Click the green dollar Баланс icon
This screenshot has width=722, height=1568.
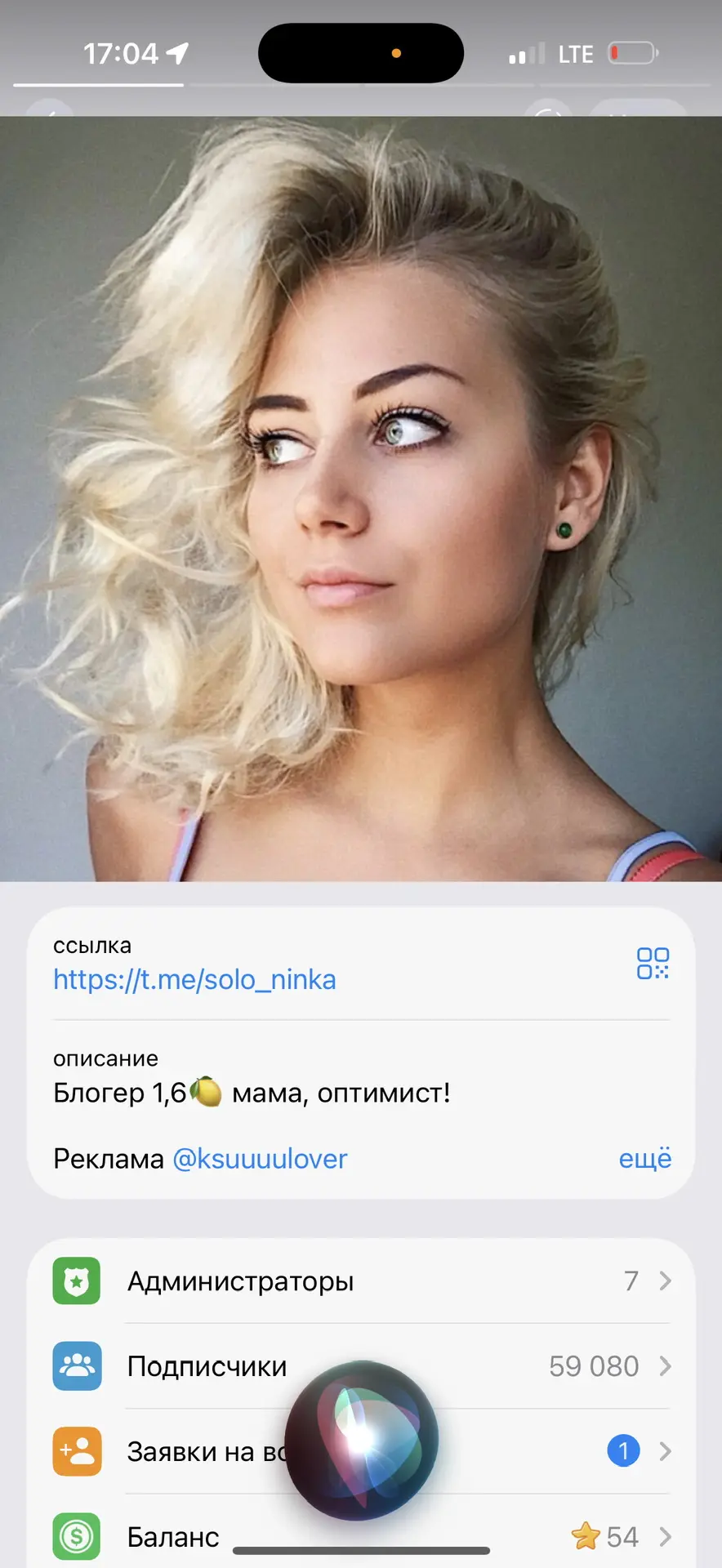click(x=76, y=1536)
